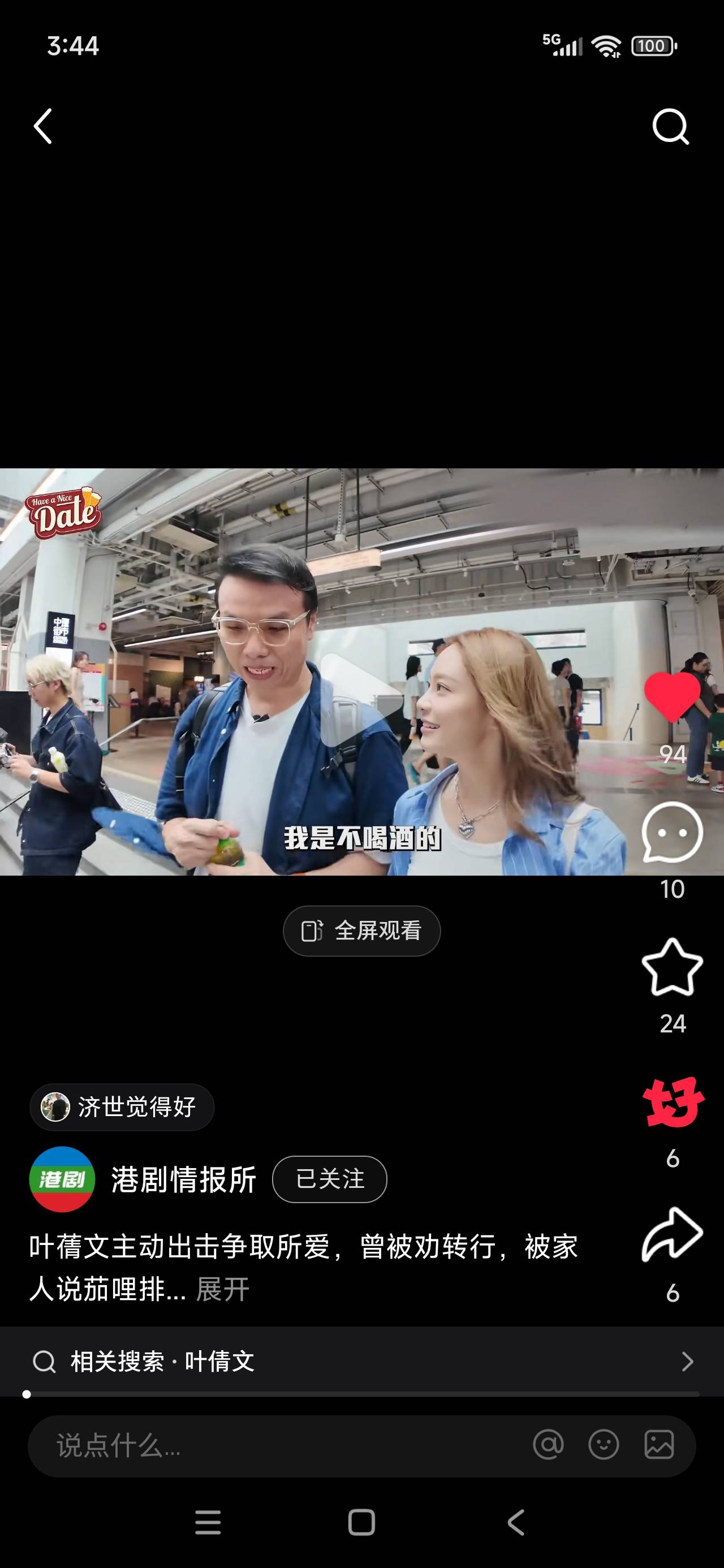Open the 港剧情报所 profile avatar
This screenshot has width=724, height=1568.
coord(62,1179)
